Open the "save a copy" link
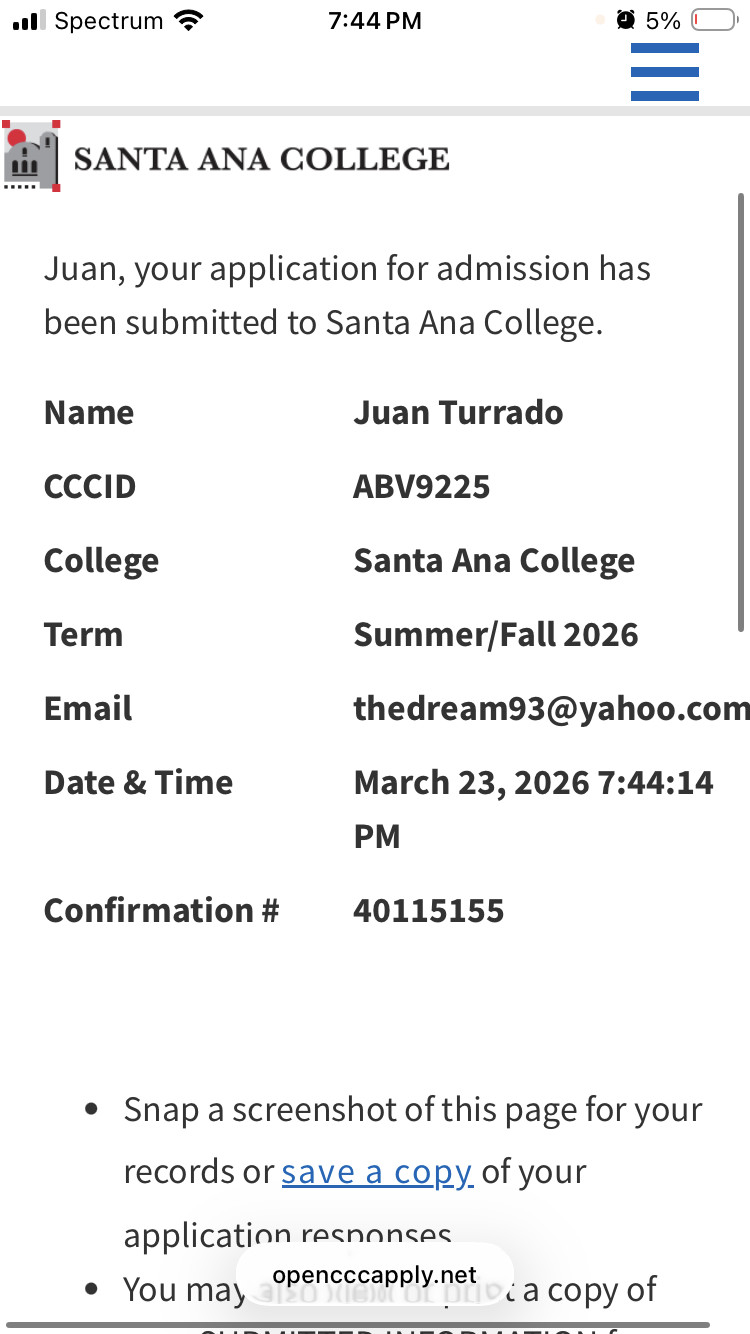Image resolution: width=750 pixels, height=1334 pixels. tap(377, 1172)
